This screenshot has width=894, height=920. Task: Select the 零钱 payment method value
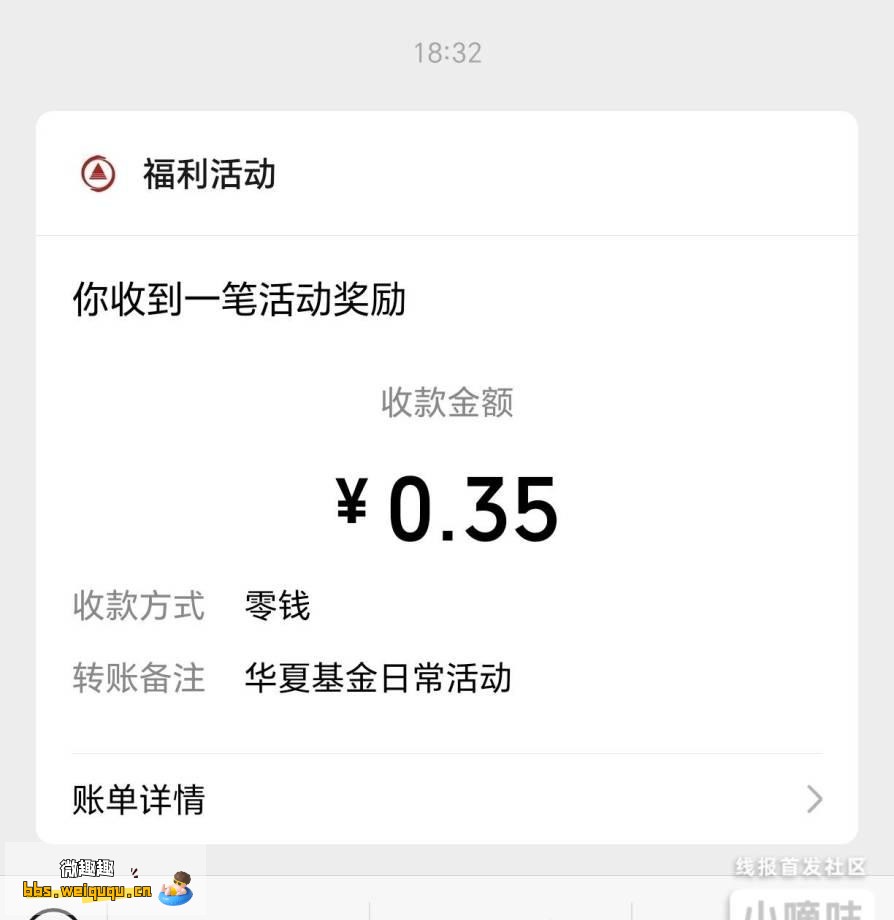[x=276, y=605]
